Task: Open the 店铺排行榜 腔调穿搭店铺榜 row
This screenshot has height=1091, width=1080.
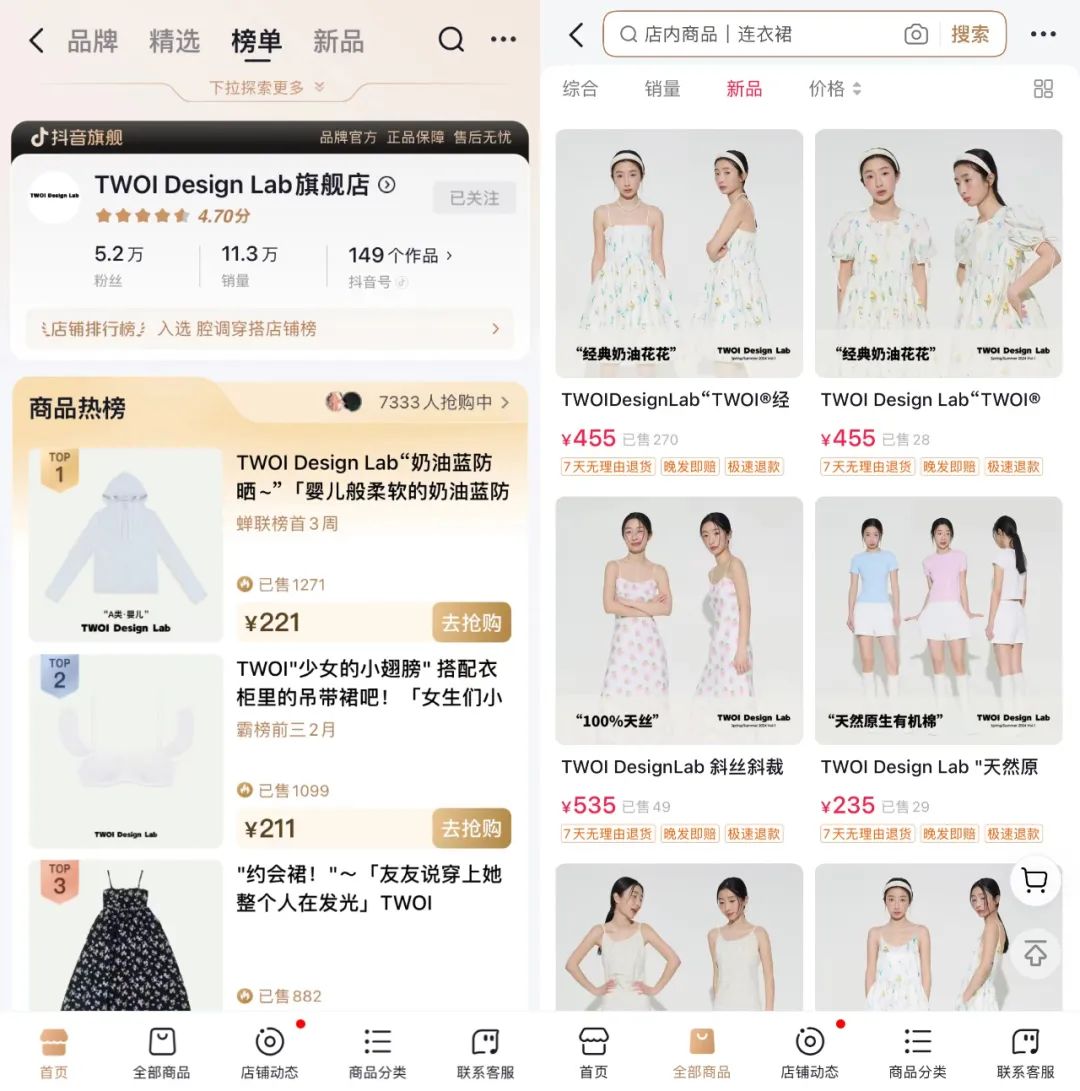Action: tap(269, 329)
